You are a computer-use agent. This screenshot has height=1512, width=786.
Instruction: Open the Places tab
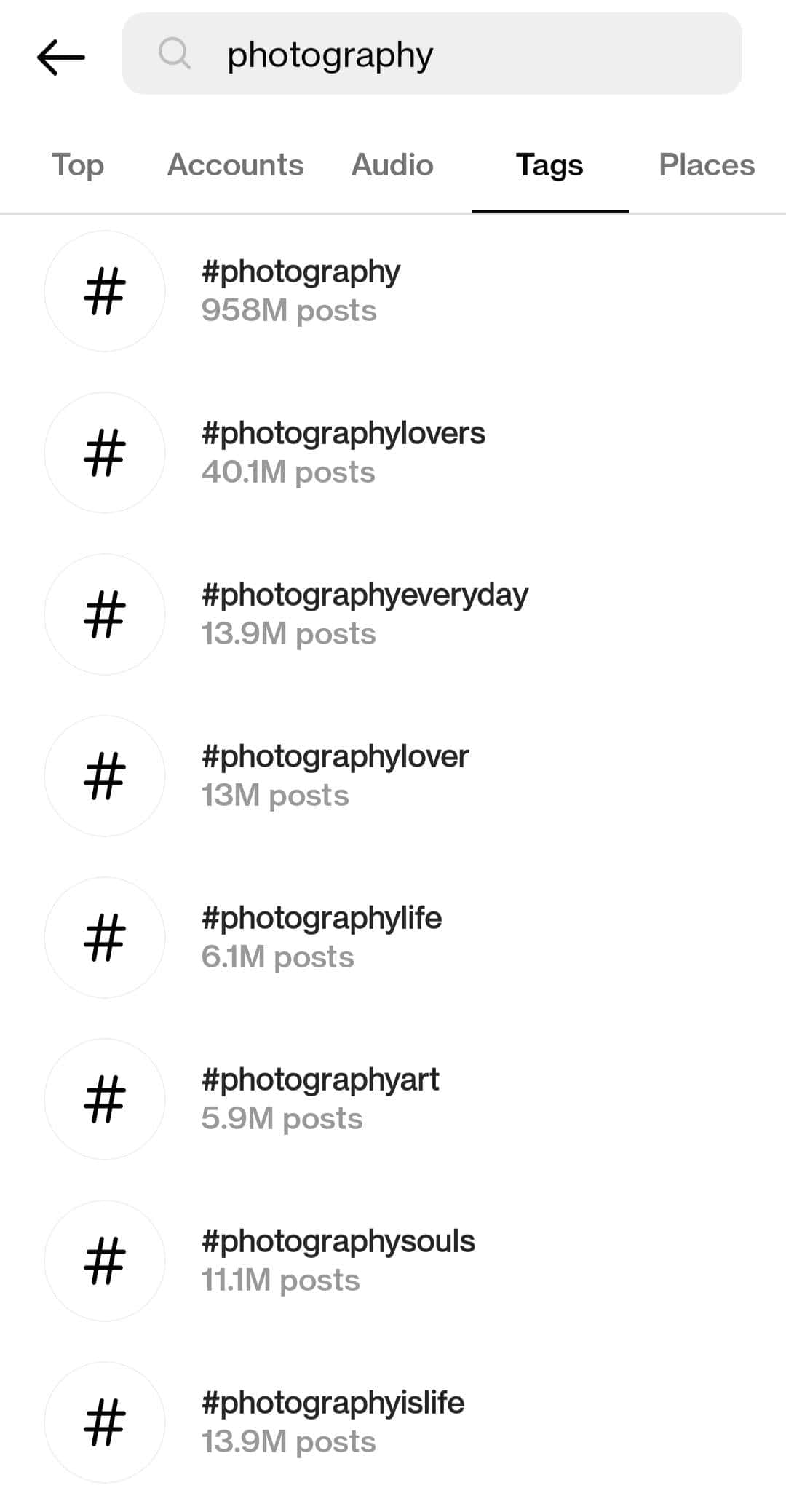pyautogui.click(x=705, y=165)
